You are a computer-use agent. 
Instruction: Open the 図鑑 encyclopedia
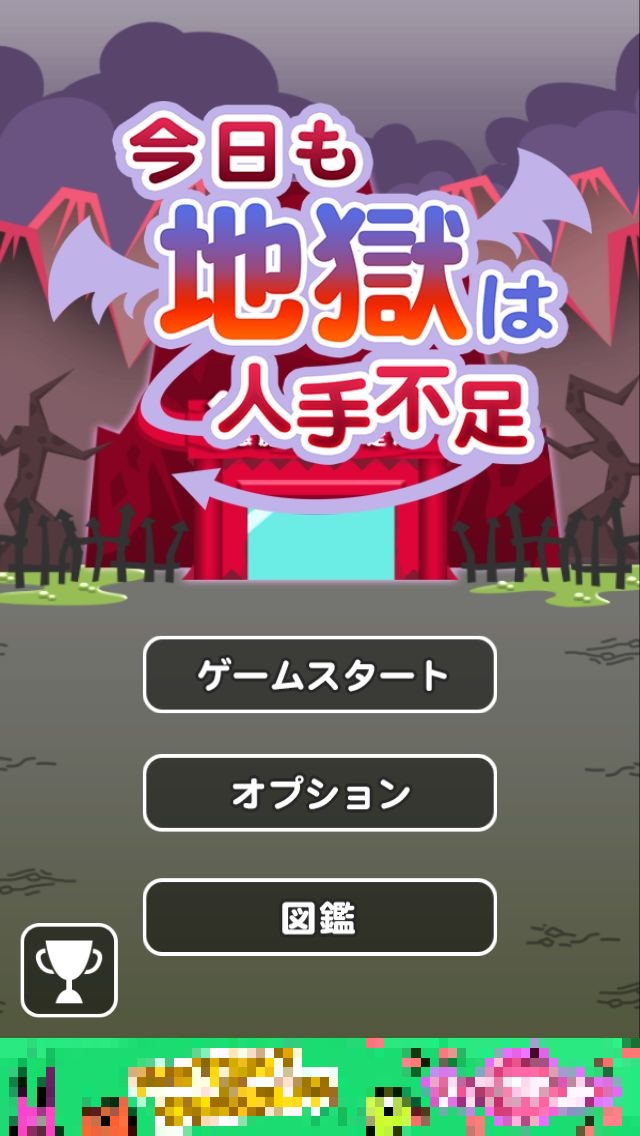point(320,917)
